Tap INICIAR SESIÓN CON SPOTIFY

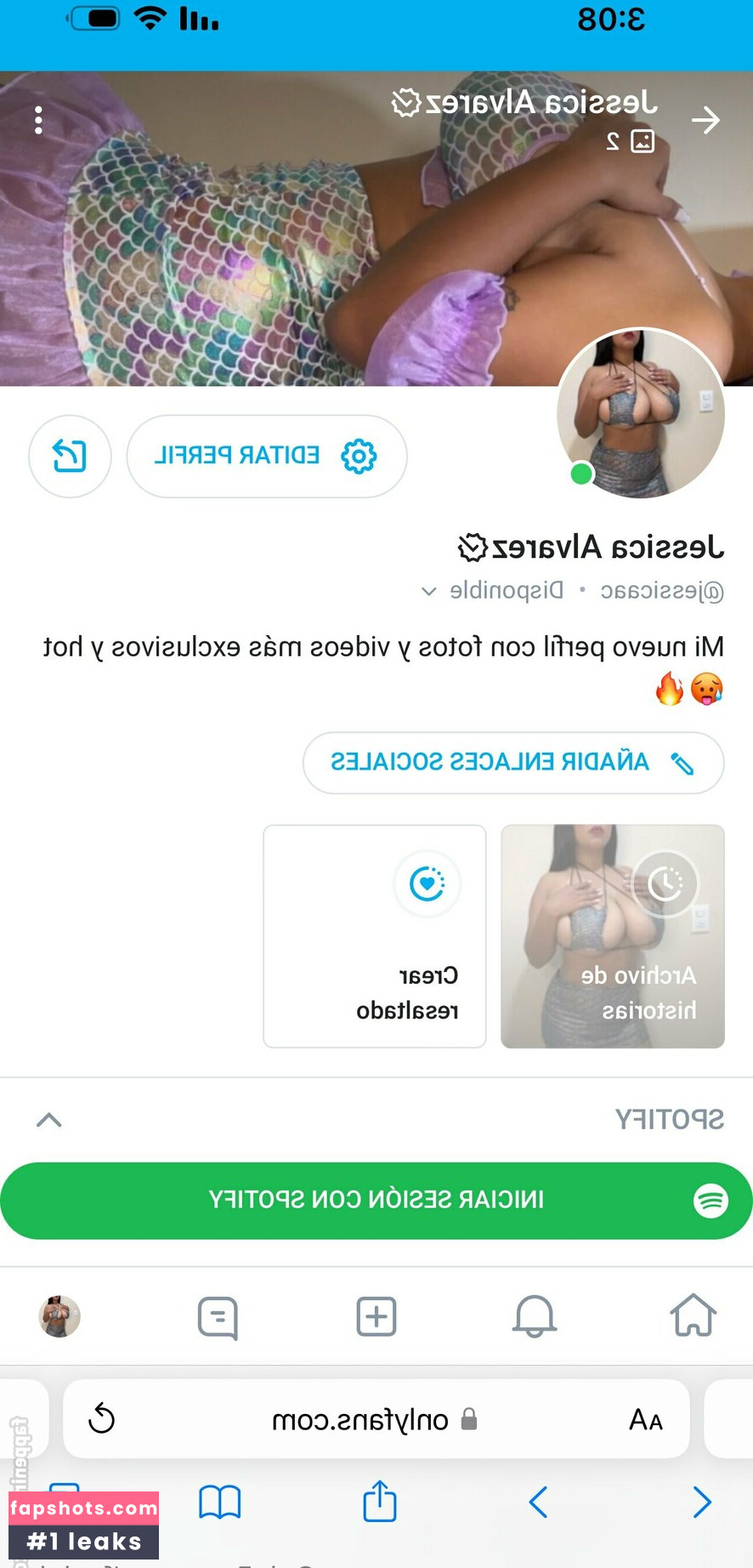click(376, 1200)
